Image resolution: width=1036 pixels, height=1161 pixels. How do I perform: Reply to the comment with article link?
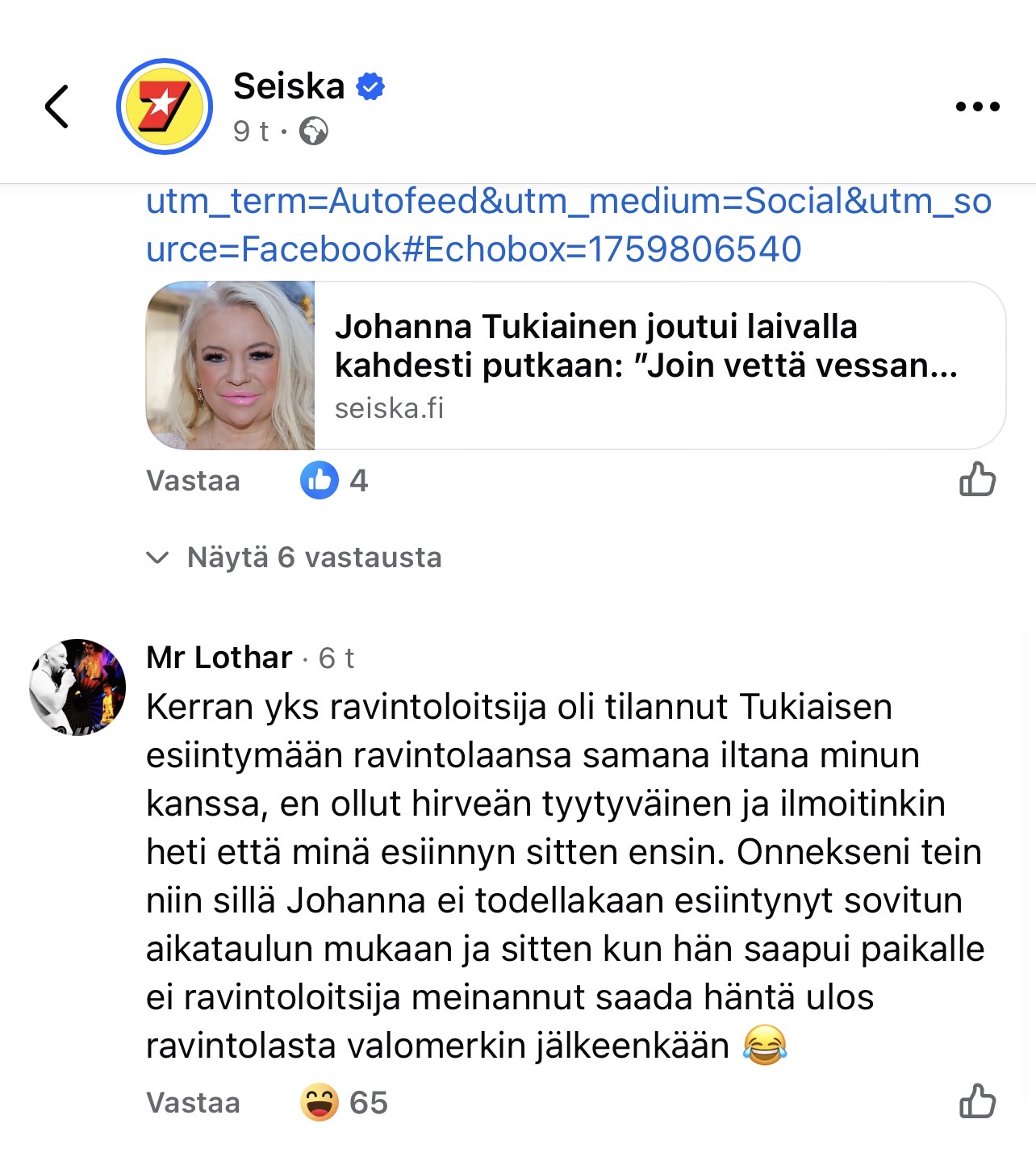[193, 481]
